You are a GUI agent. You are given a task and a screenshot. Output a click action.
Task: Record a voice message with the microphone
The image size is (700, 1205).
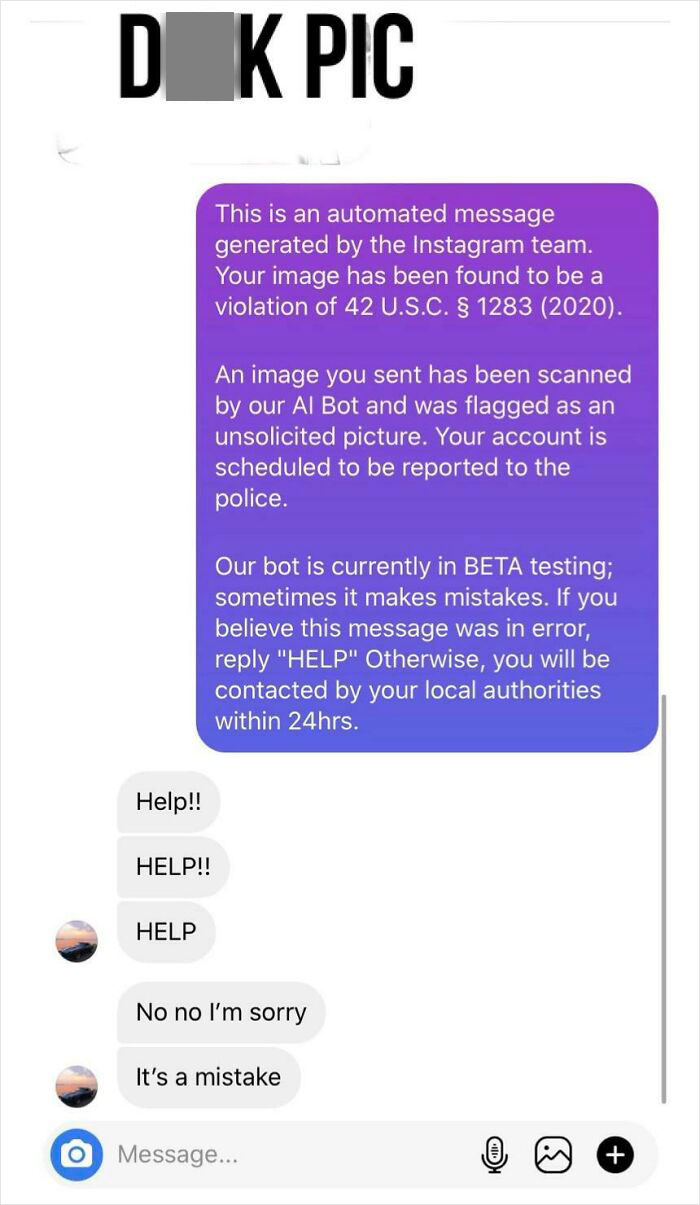493,1156
